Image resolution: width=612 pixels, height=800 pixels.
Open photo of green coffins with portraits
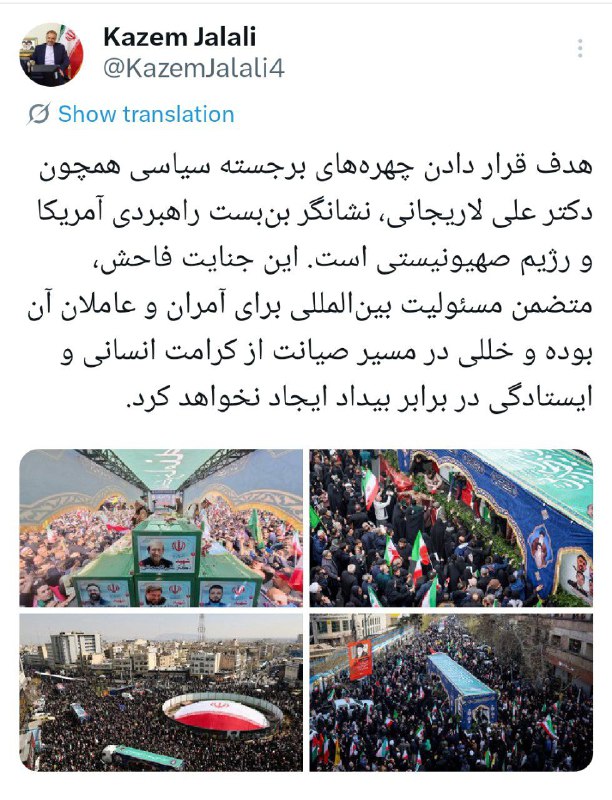click(x=161, y=528)
